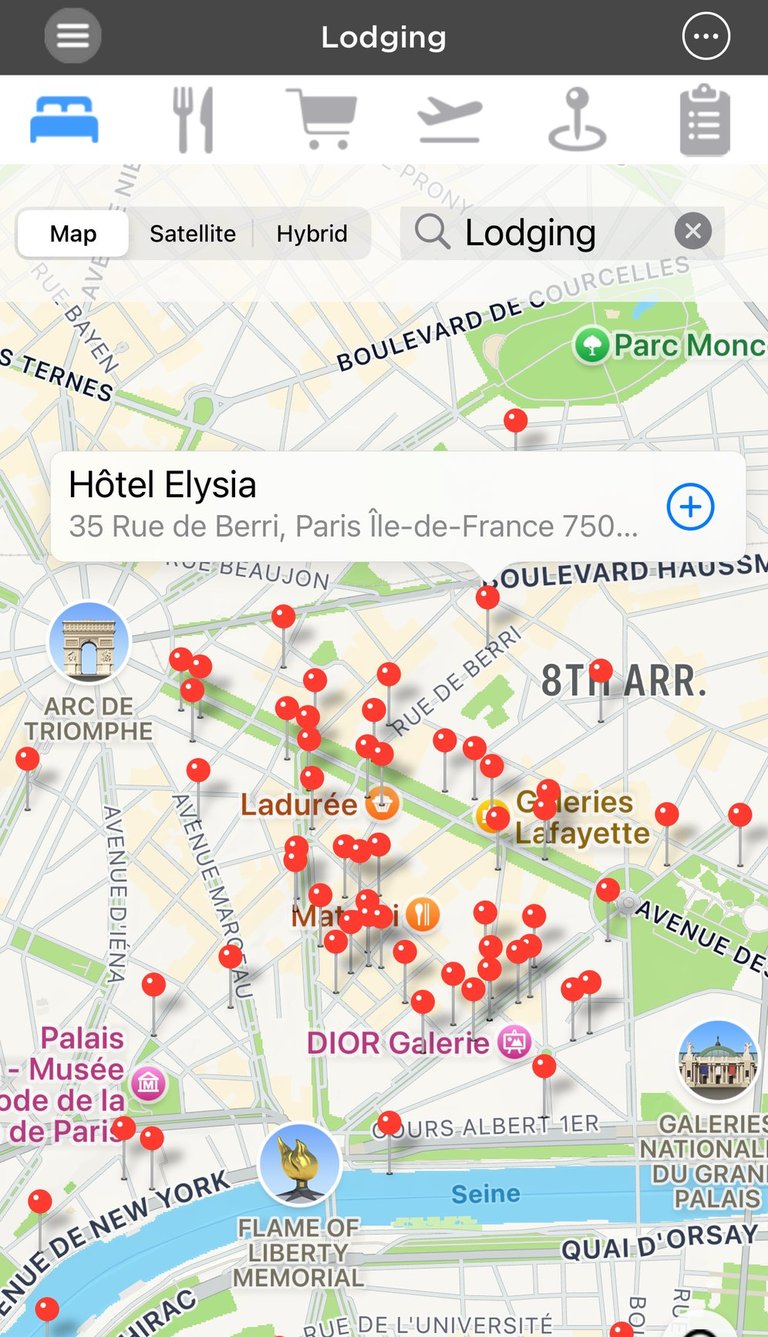Switch to Hybrid view
This screenshot has width=768, height=1337.
click(x=312, y=234)
